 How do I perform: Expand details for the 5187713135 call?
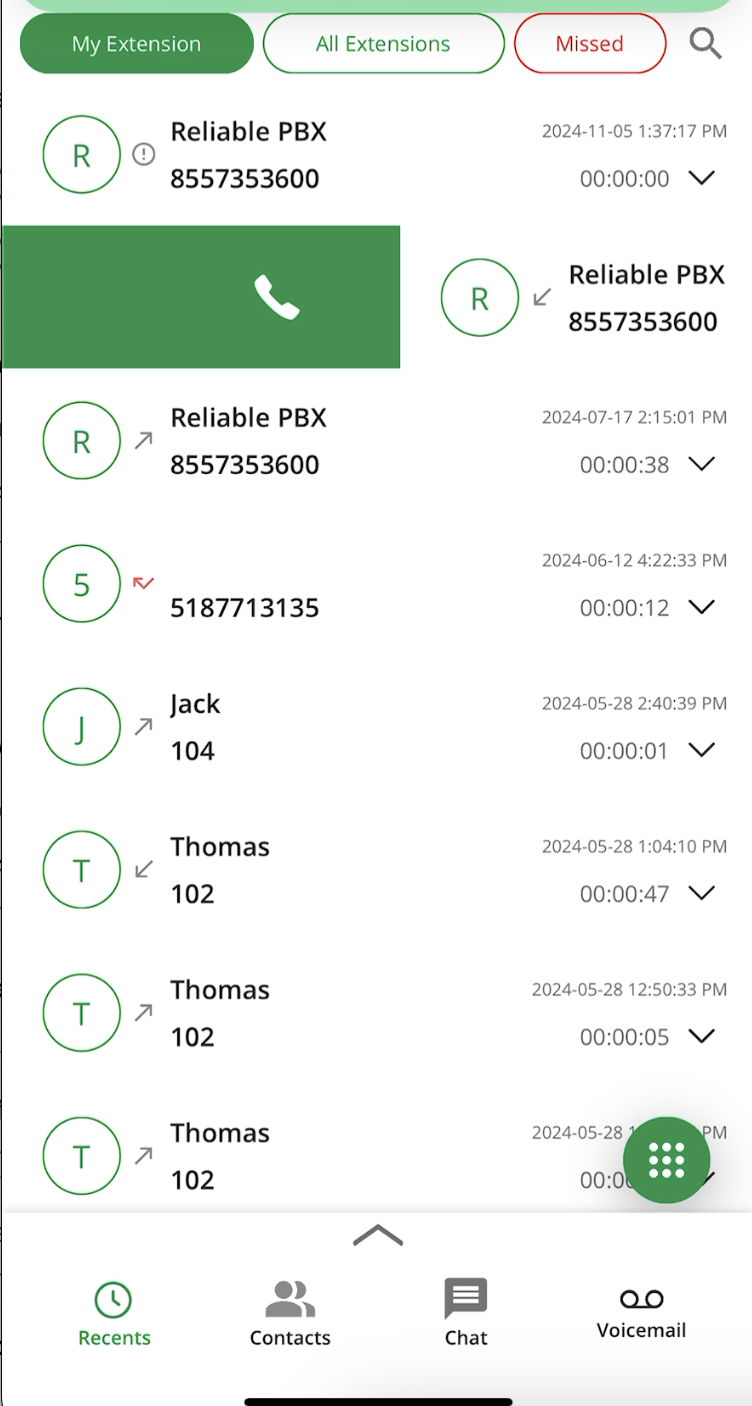coord(702,607)
